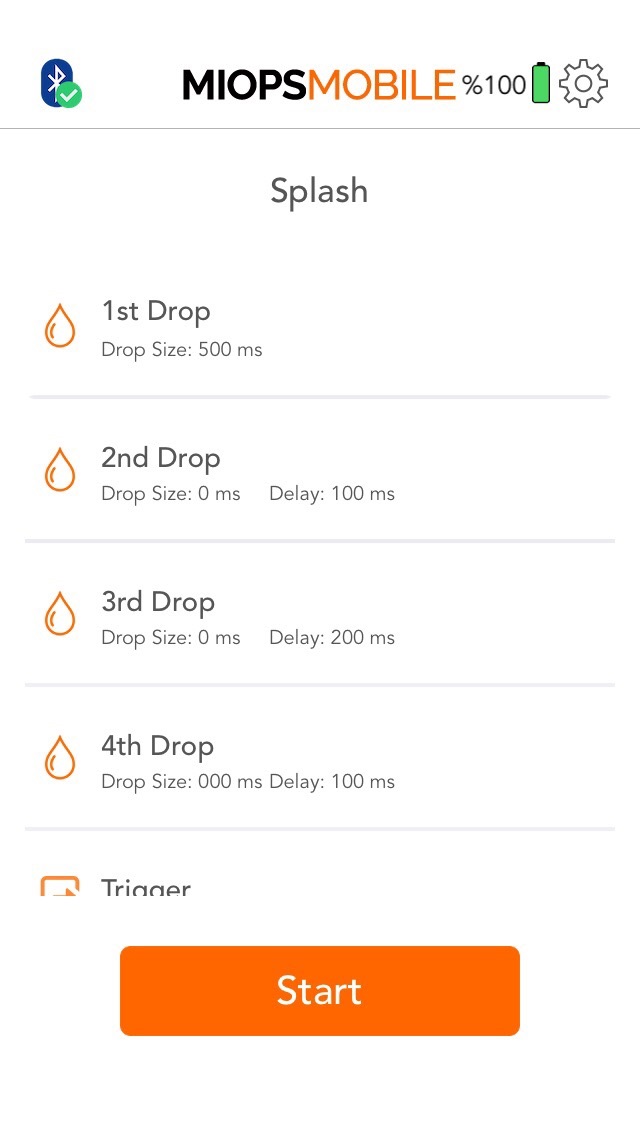Open the 1st Drop settings
The height and width of the screenshot is (1136, 640).
[x=320, y=327]
